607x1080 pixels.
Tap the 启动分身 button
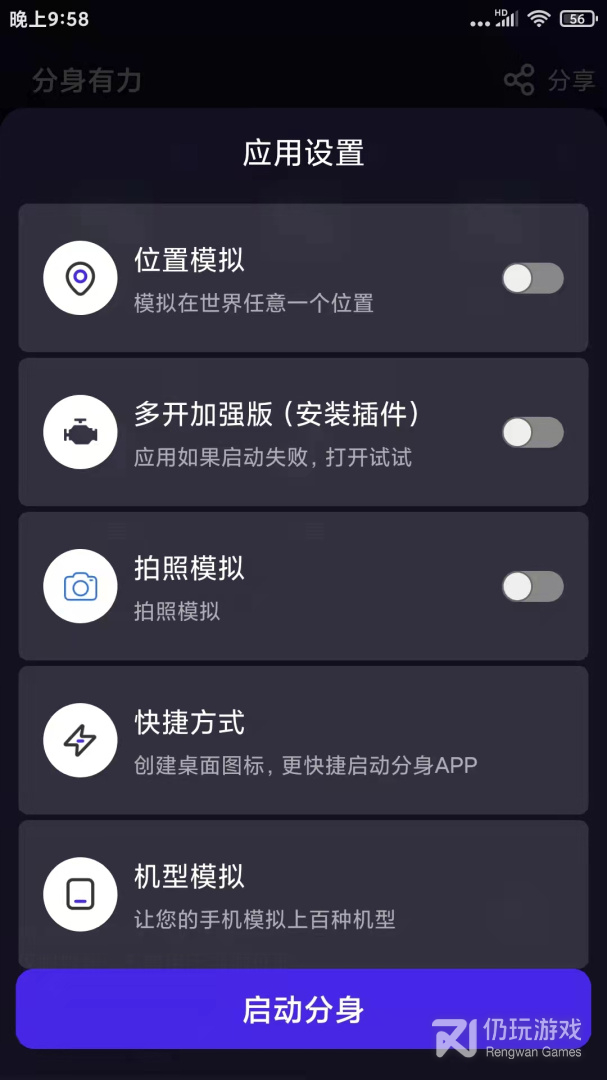pyautogui.click(x=303, y=1009)
